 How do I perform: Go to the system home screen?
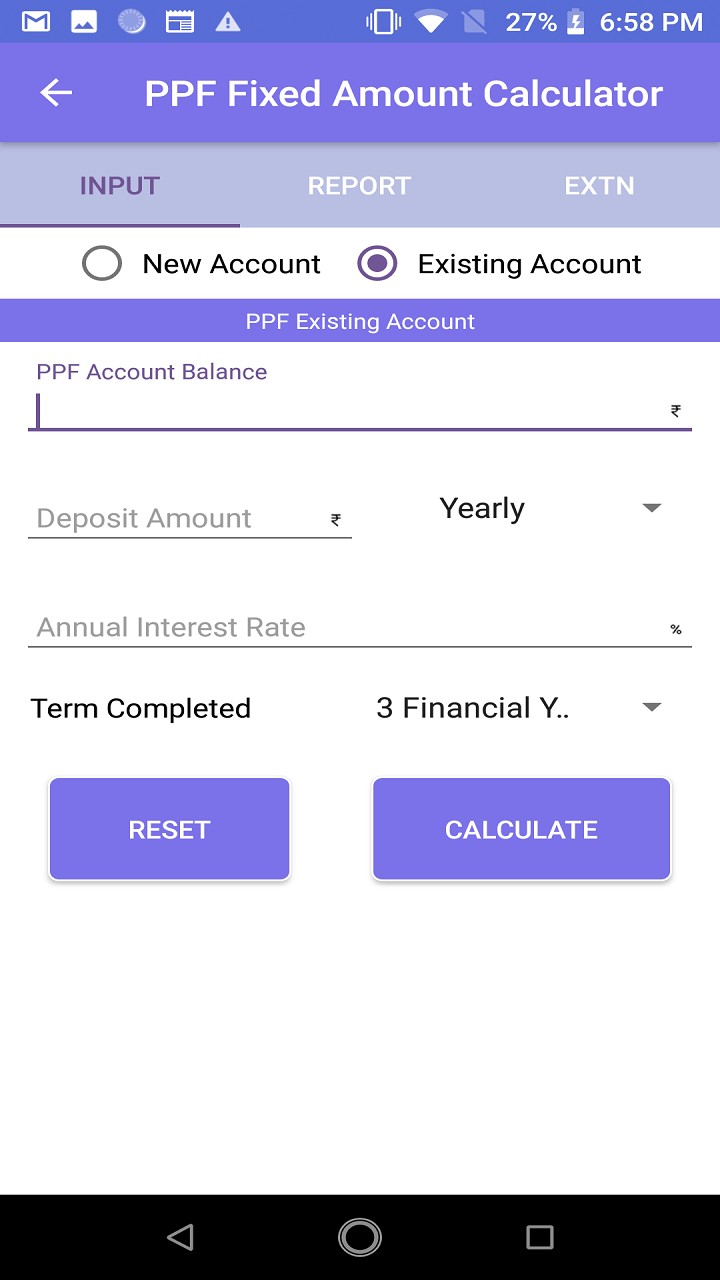tap(360, 1237)
